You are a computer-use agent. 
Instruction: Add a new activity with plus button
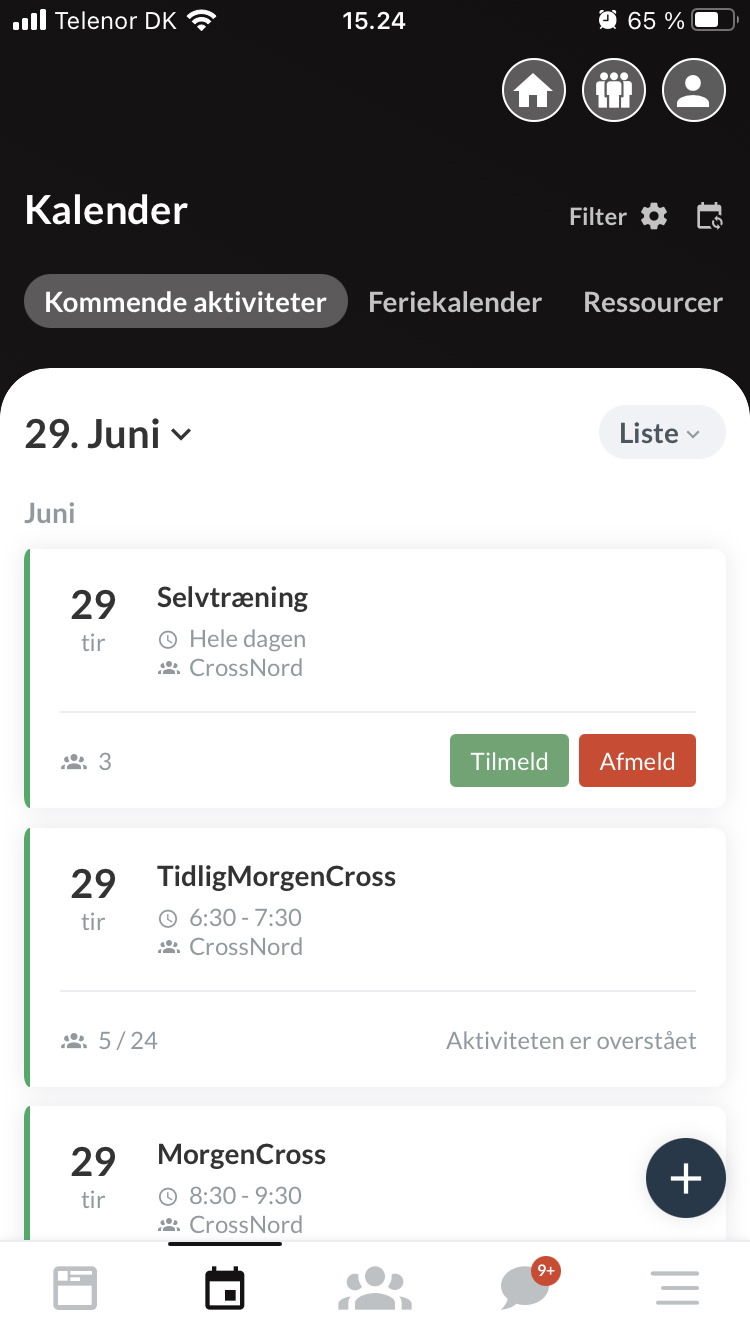click(686, 1178)
